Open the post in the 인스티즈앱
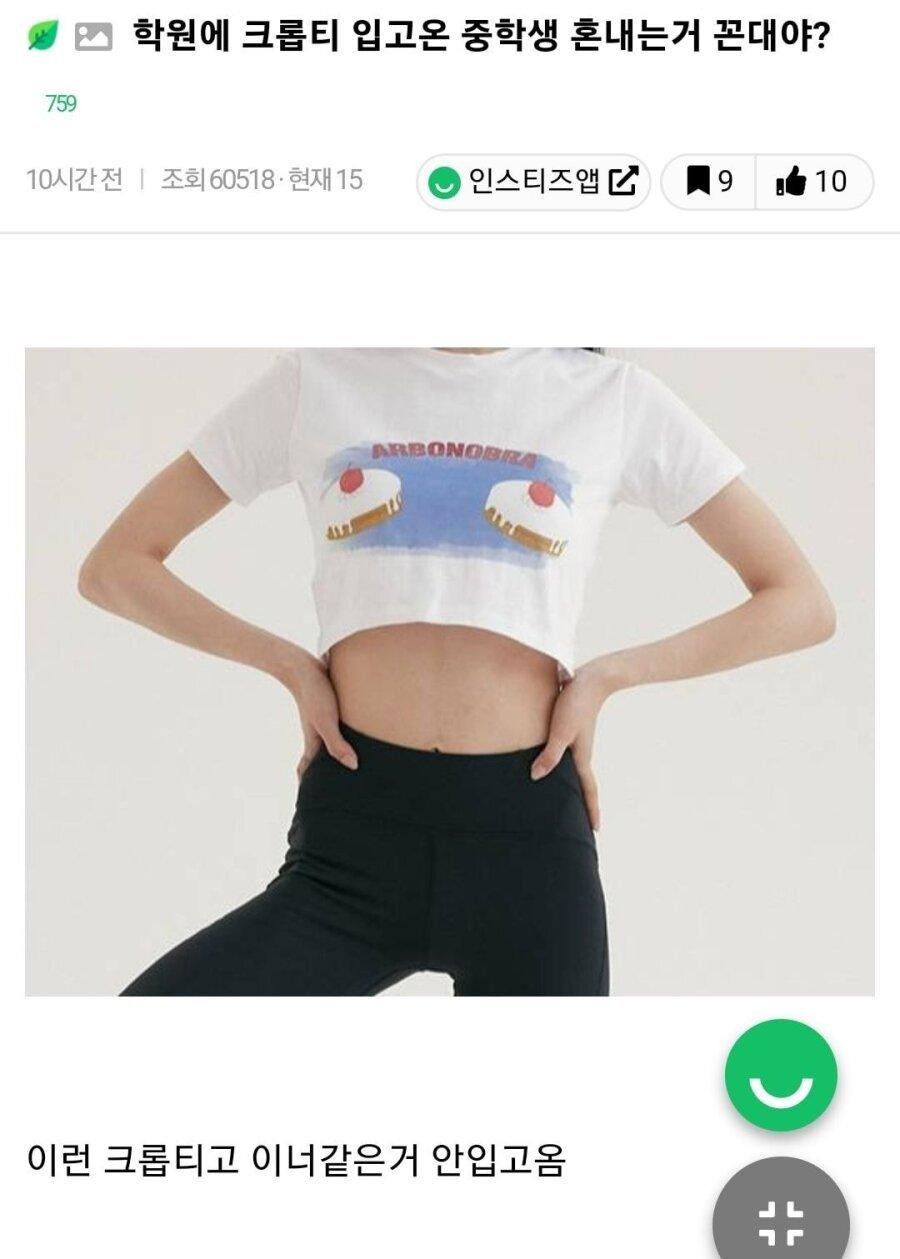 [x=533, y=182]
